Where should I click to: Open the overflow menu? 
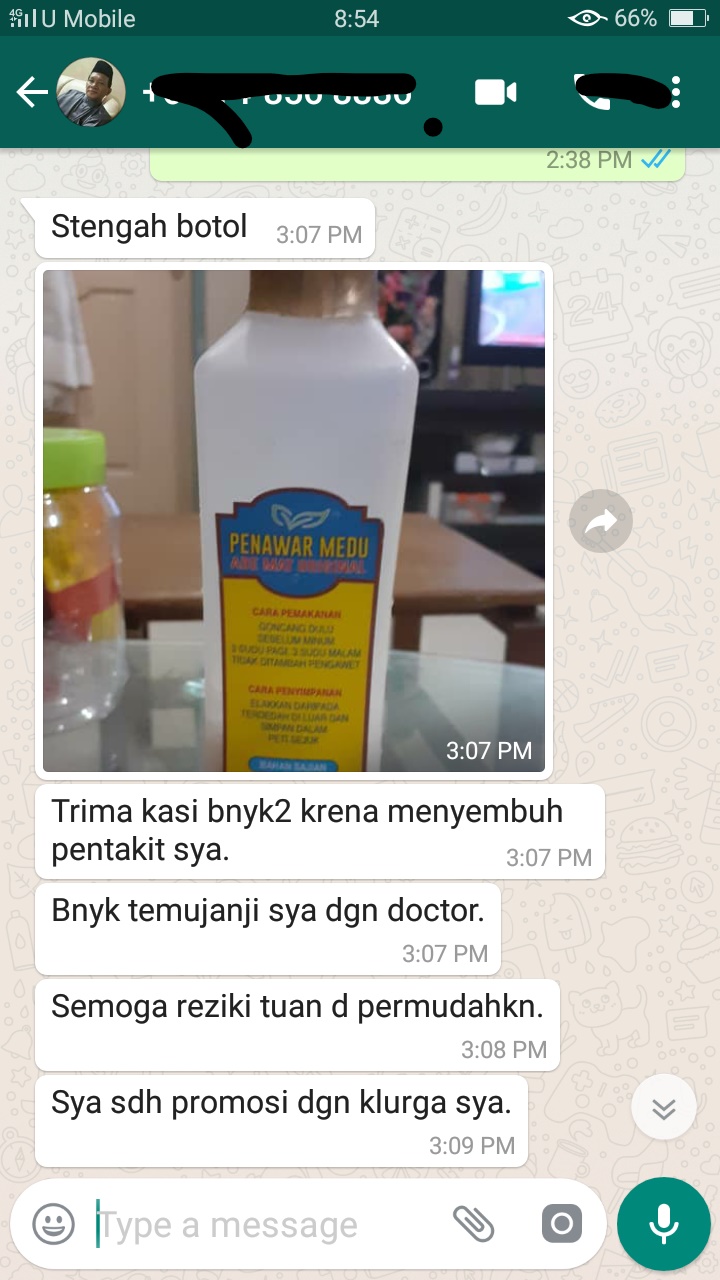677,93
